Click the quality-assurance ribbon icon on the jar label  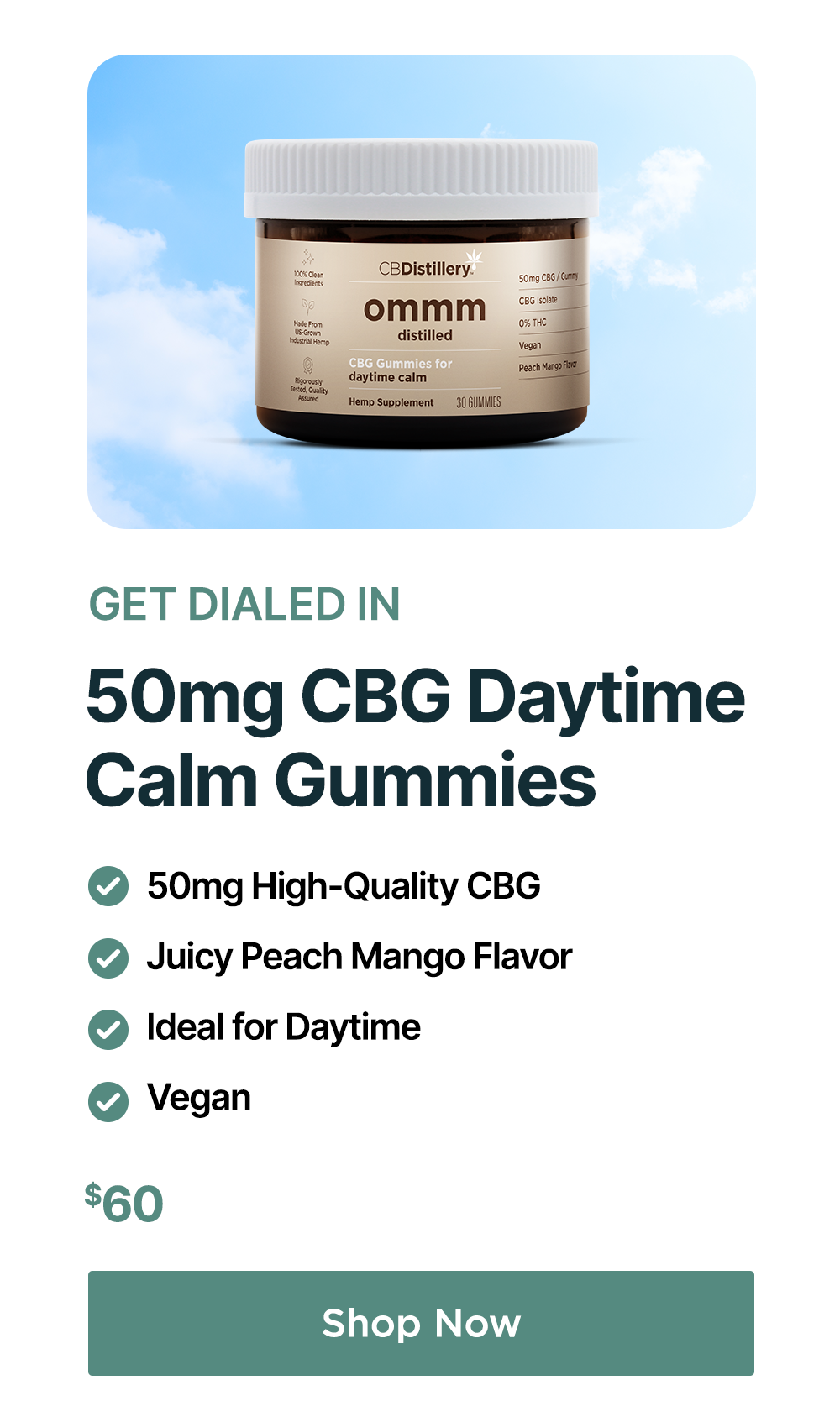(308, 365)
